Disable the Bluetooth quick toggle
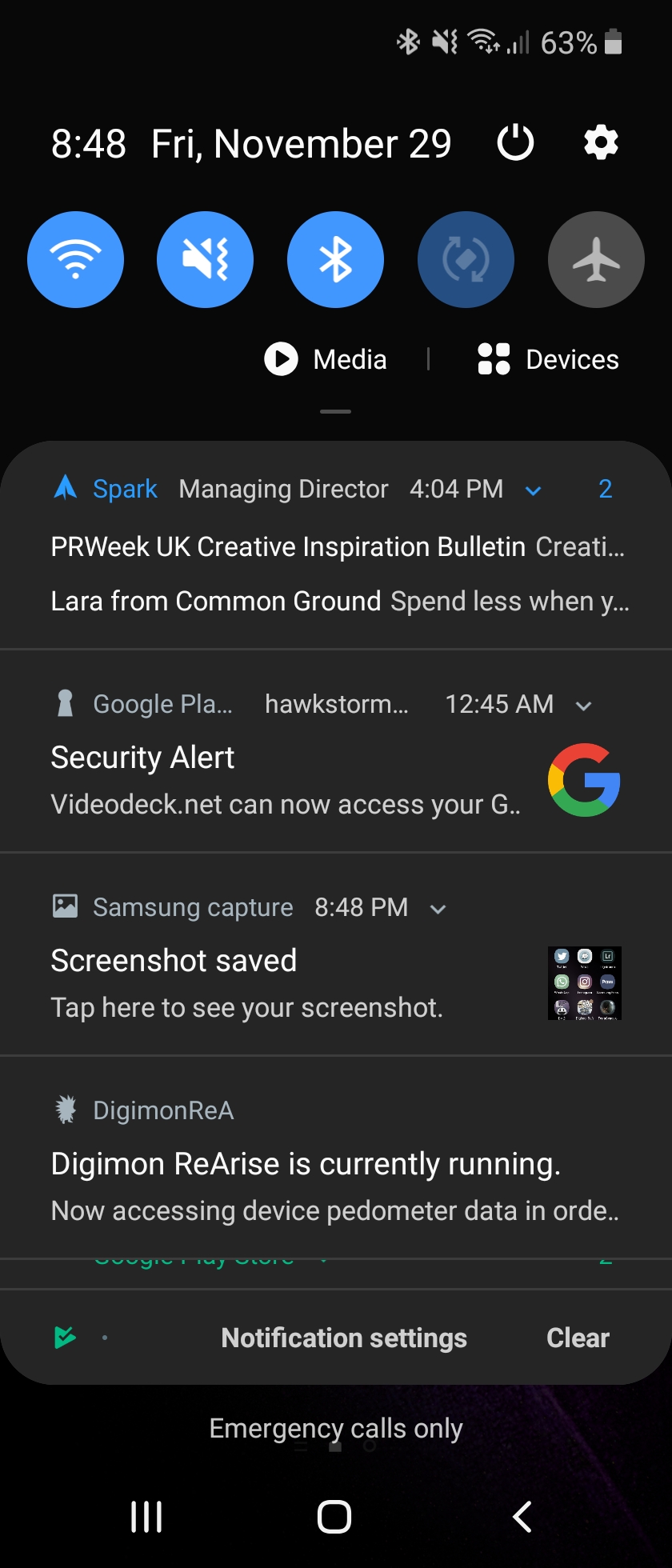 pos(335,259)
